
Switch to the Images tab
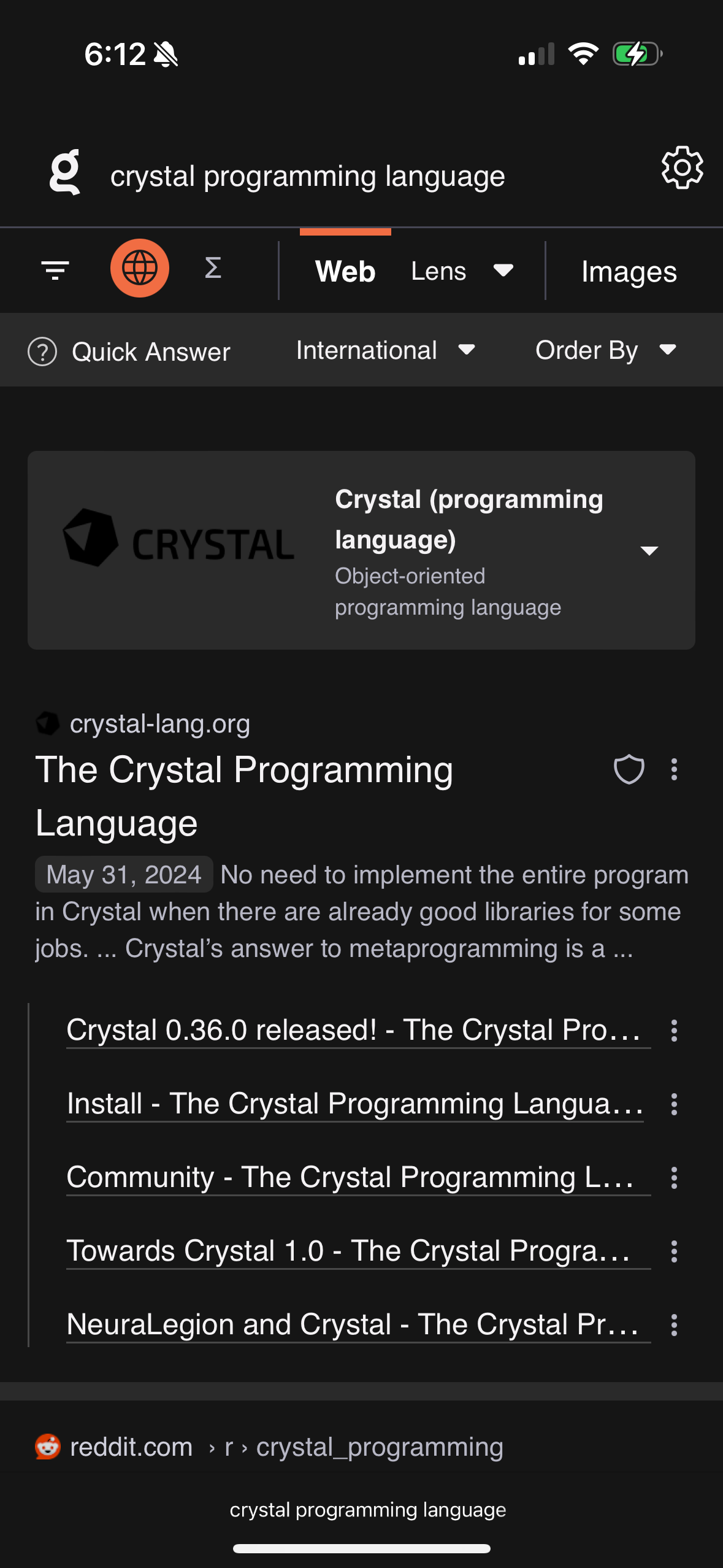(x=629, y=271)
